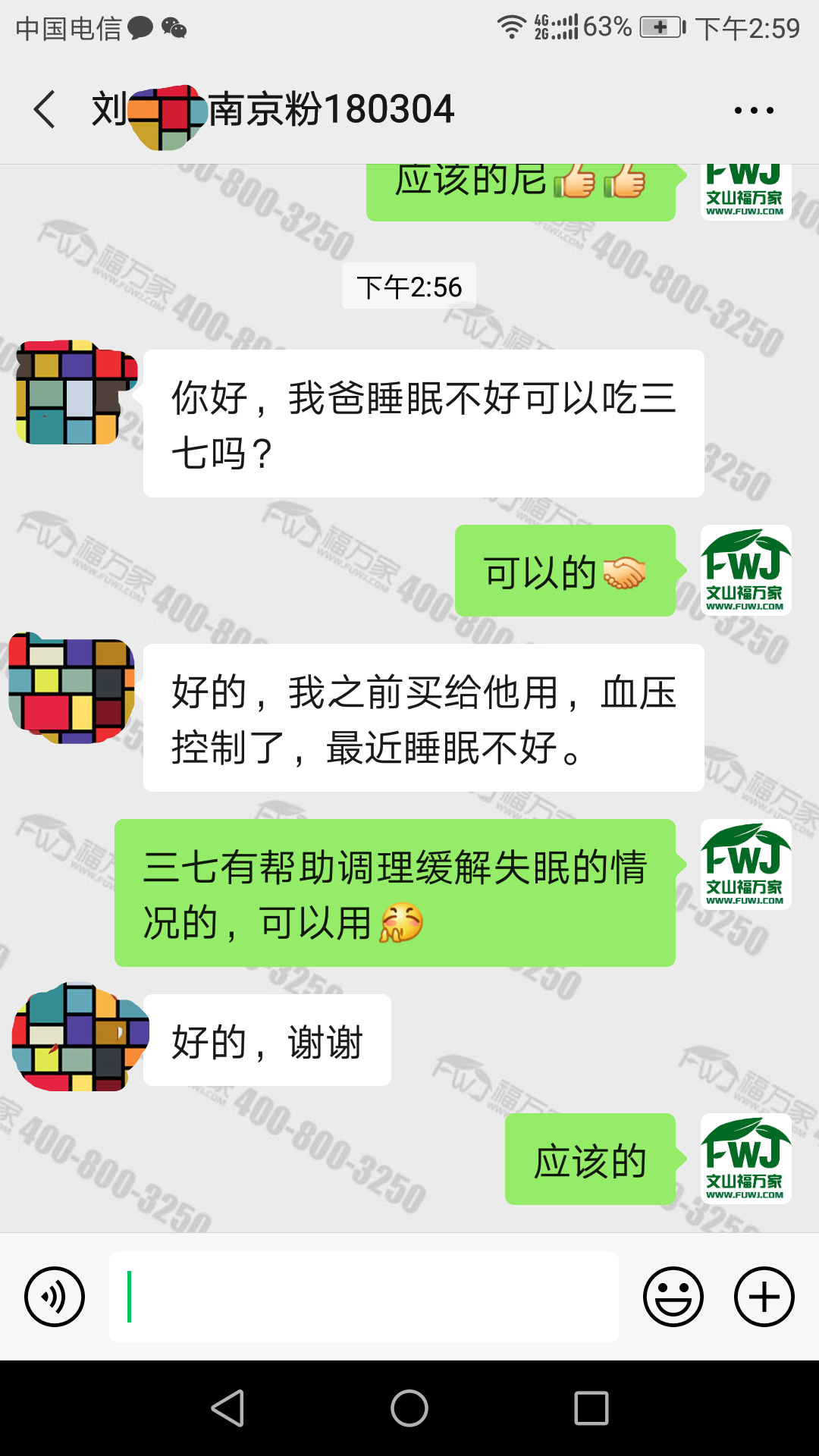
Task: Open FWJ avatar next to 可以的 reply
Action: (745, 570)
